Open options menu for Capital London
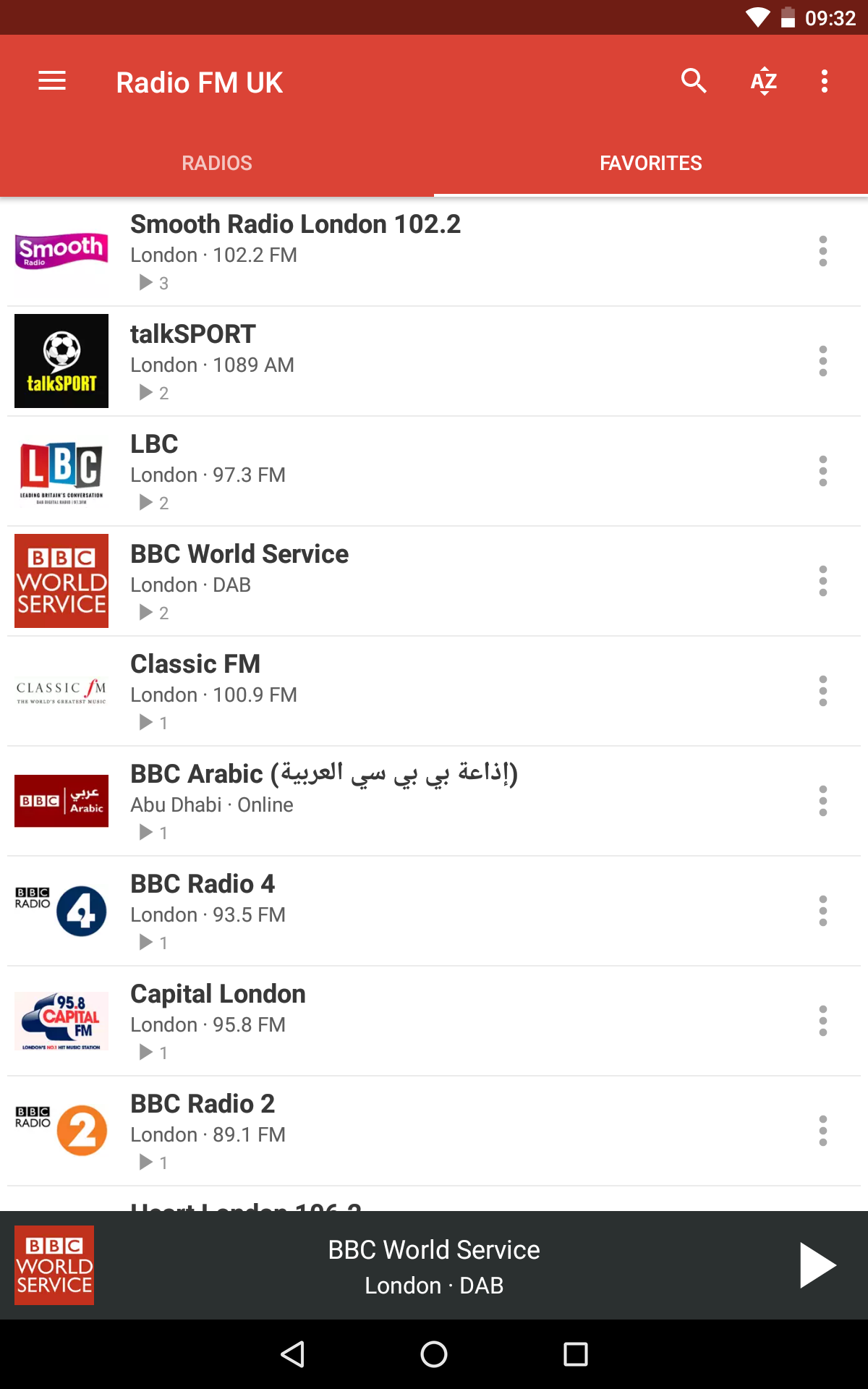 822,1021
